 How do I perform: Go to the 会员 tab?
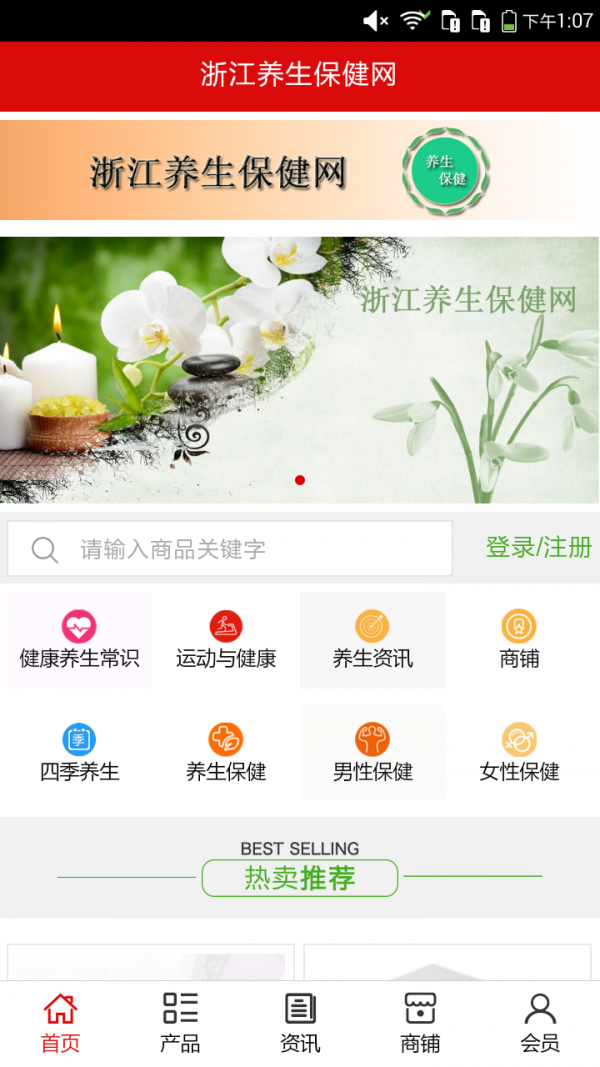point(540,1023)
